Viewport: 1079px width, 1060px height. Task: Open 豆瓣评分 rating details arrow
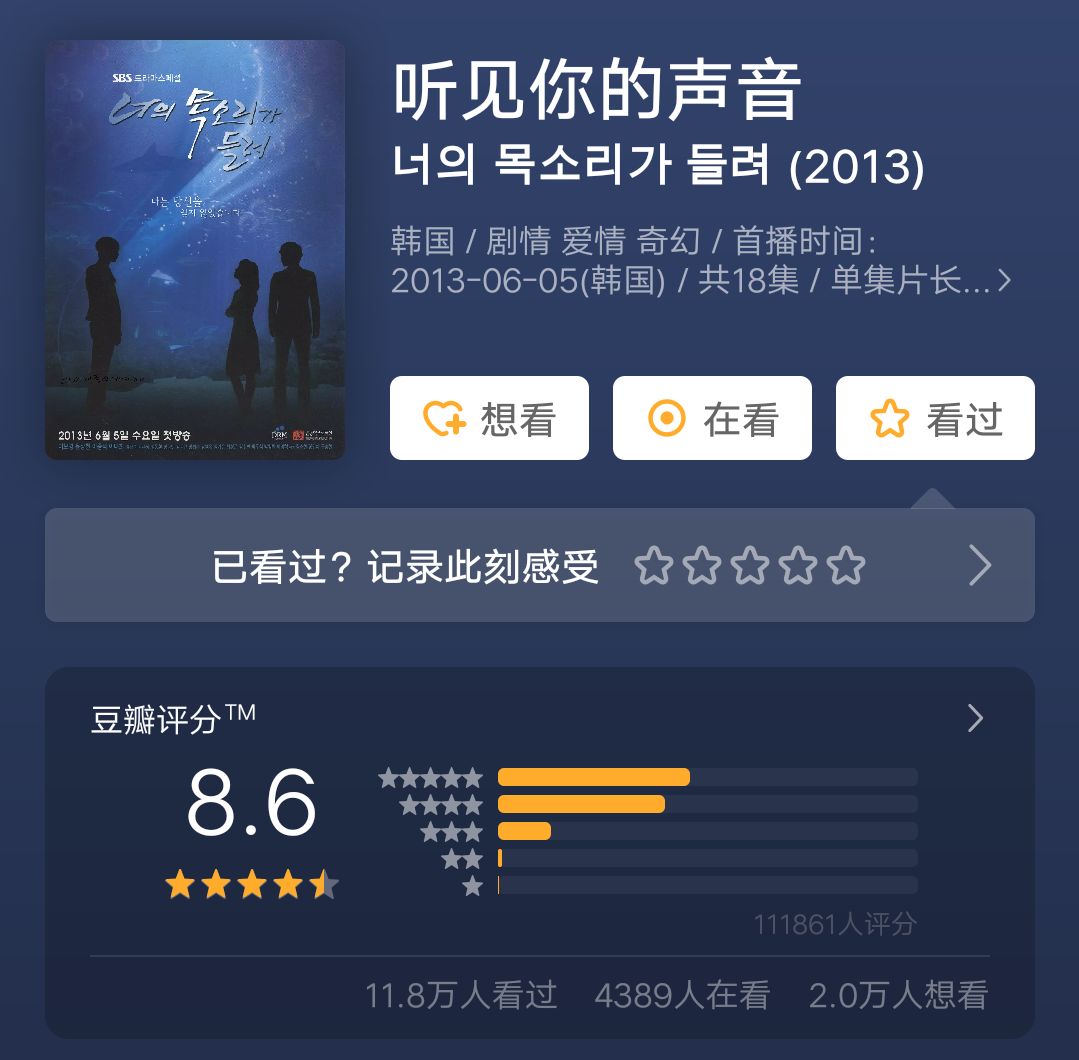976,718
